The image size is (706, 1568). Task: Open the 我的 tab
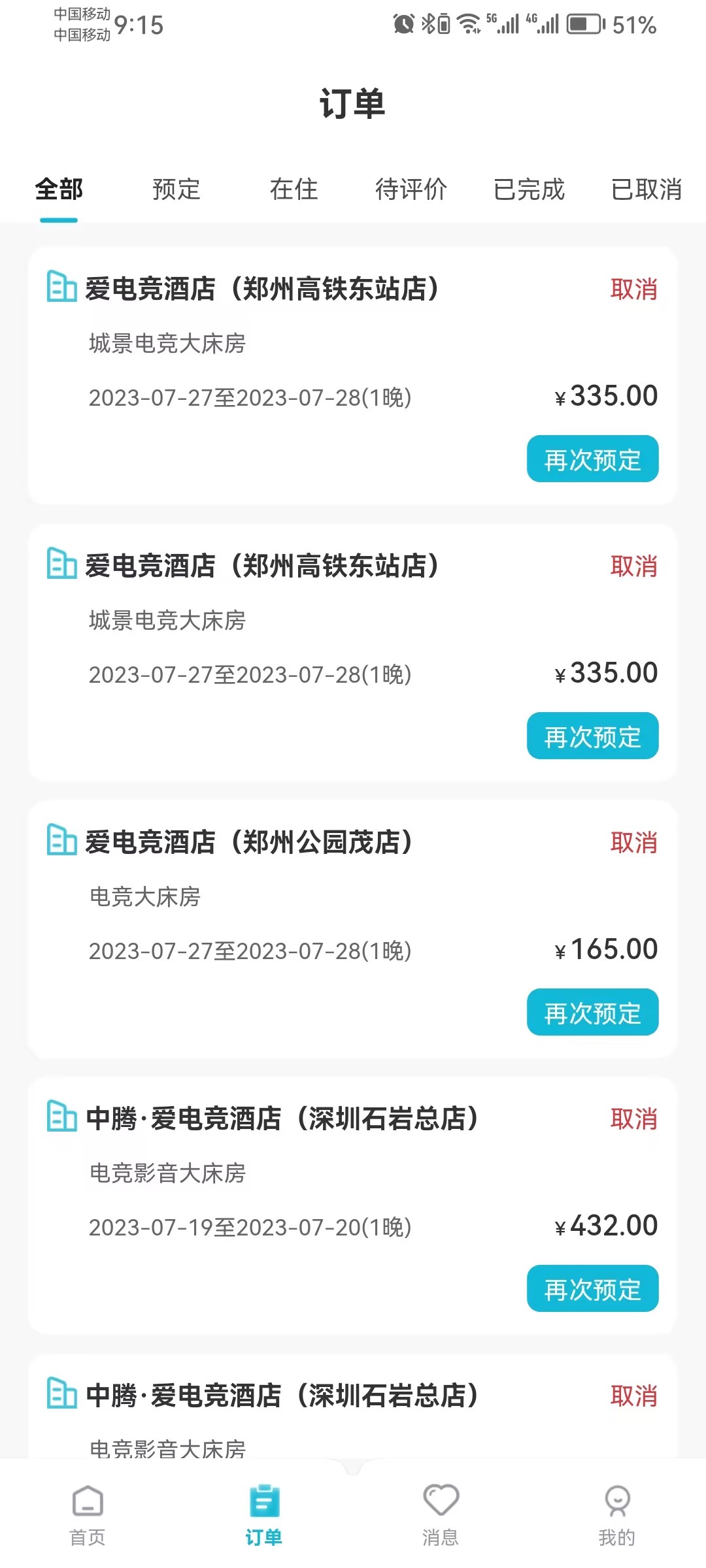point(617,1516)
